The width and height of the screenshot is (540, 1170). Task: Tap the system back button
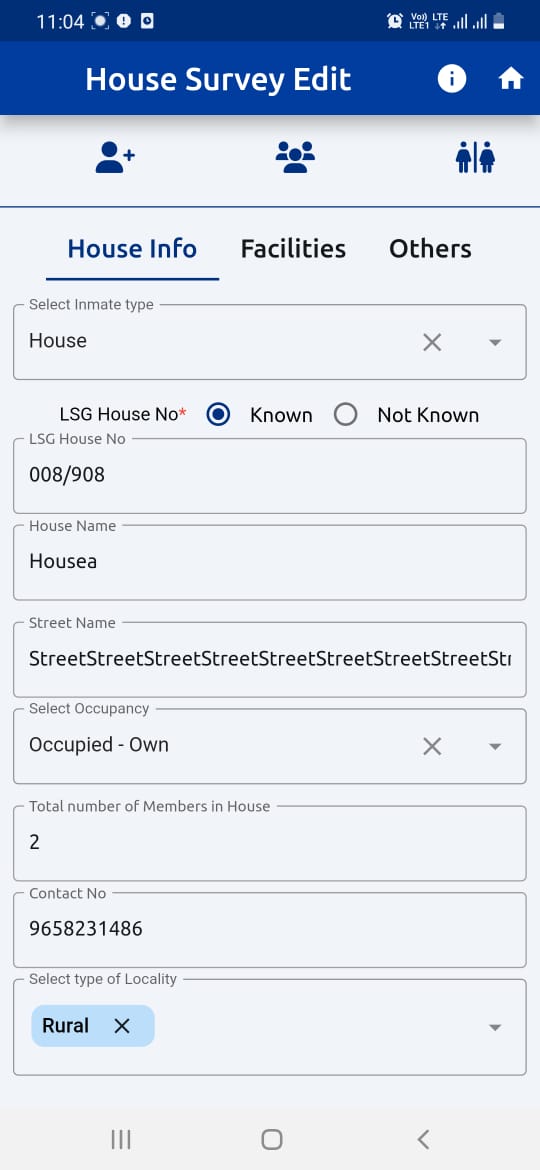(x=423, y=1139)
